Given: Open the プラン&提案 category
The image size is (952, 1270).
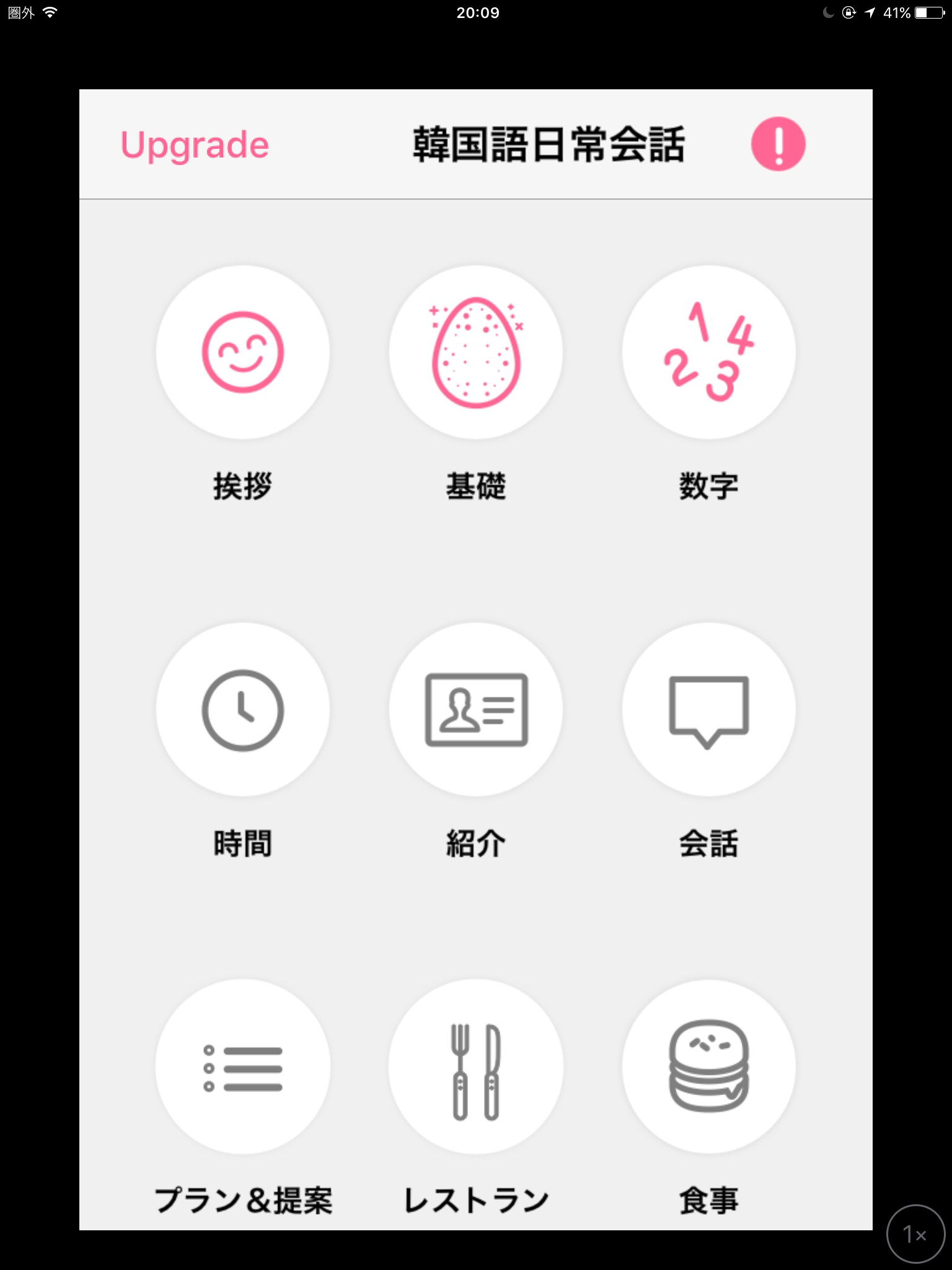Looking at the screenshot, I should 243,1067.
